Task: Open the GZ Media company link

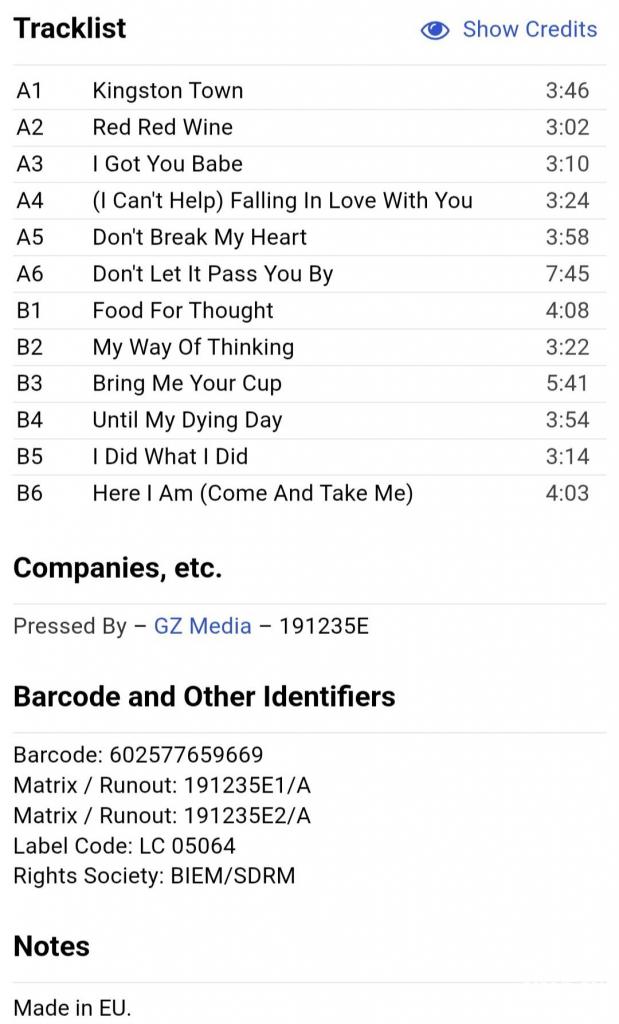Action: tap(202, 626)
